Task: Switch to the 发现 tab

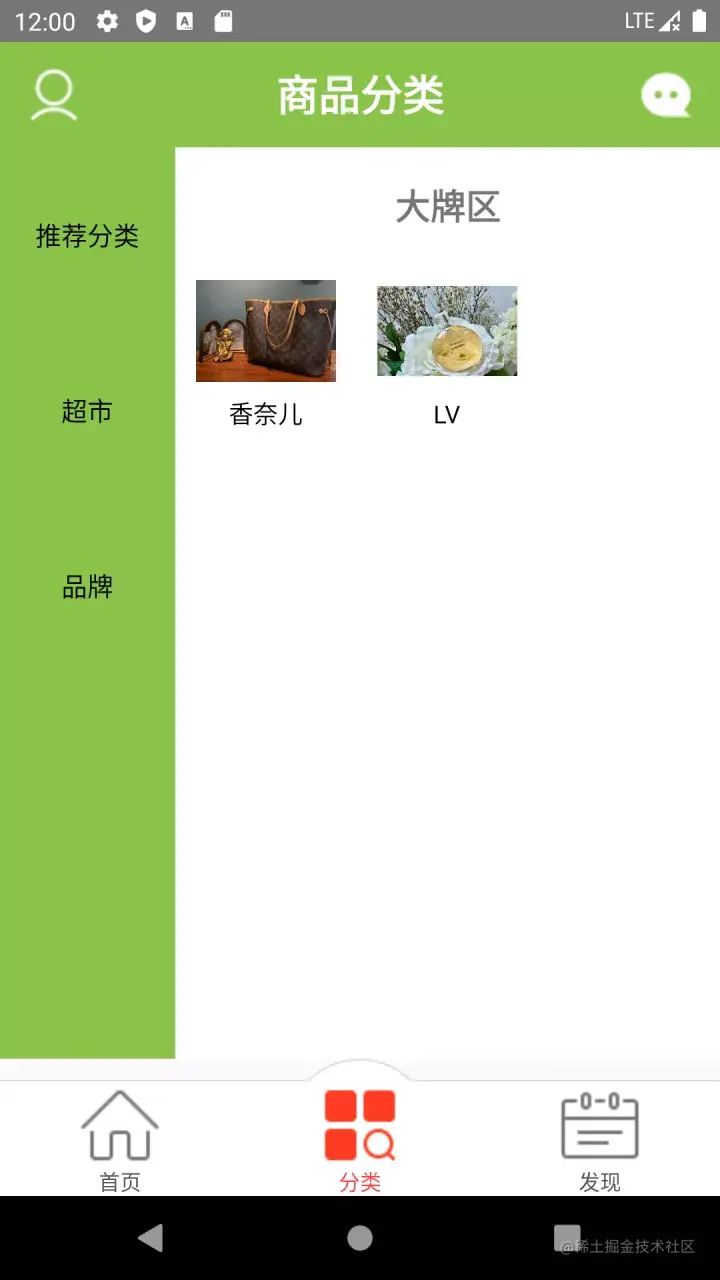Action: (x=600, y=1140)
